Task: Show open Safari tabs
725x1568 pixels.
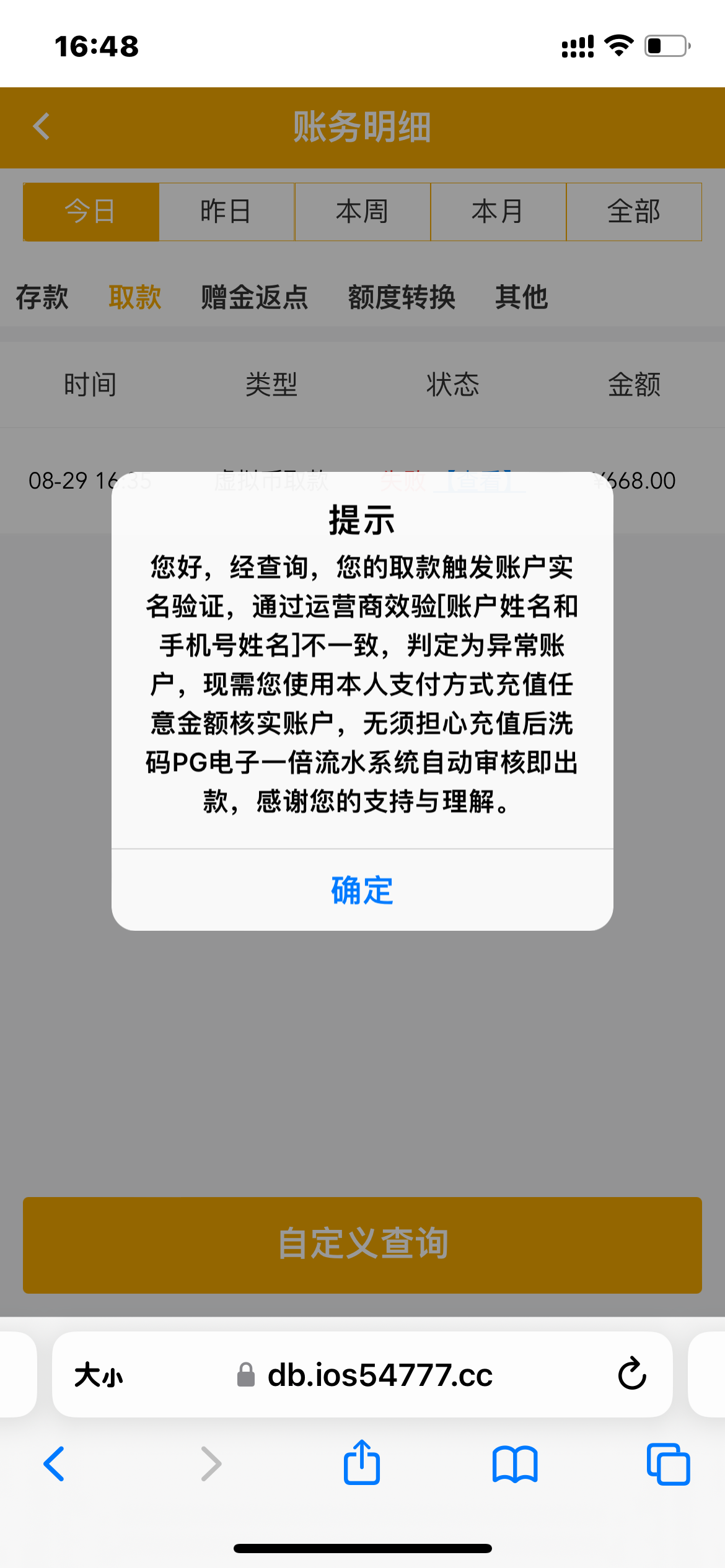Action: coord(668,1465)
